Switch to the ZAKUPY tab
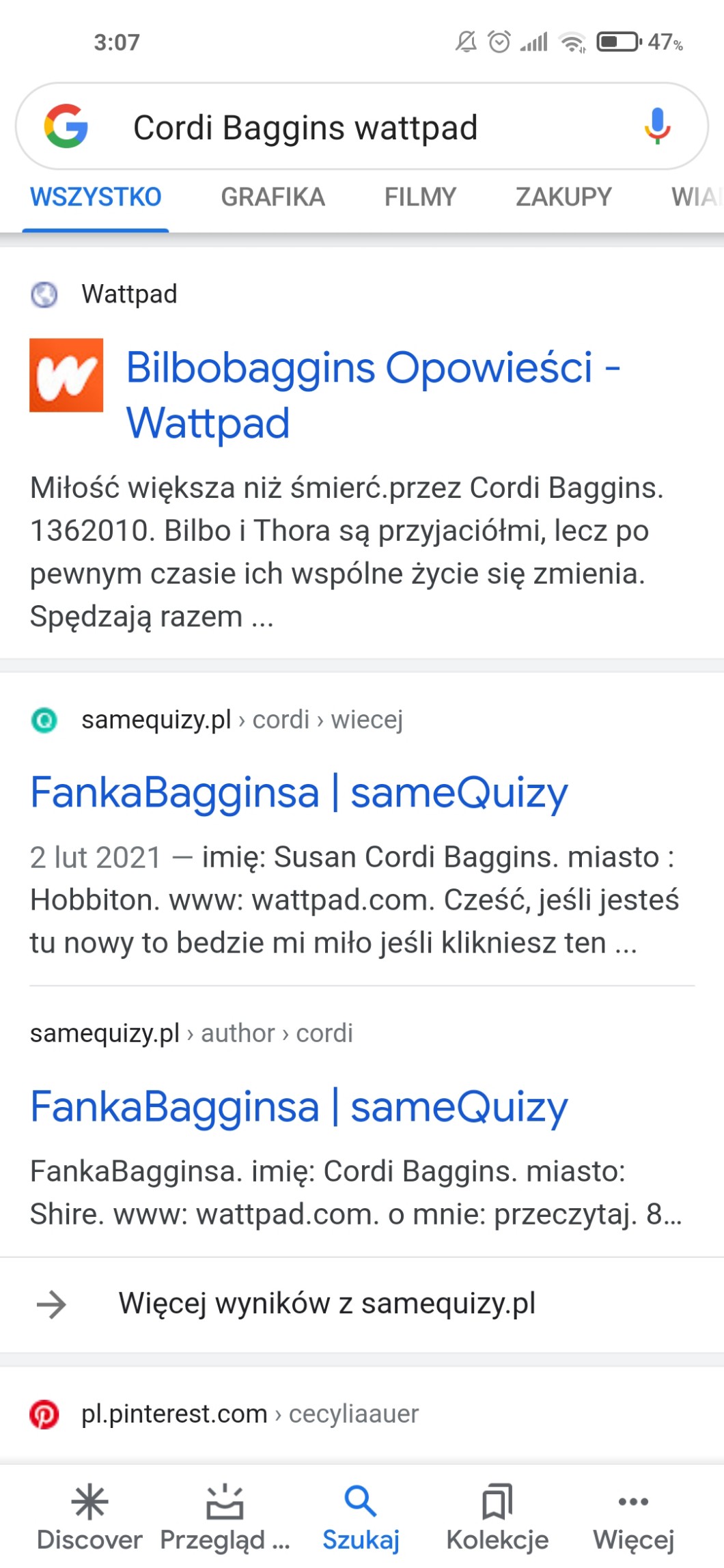This screenshot has height=1568, width=724. pyautogui.click(x=563, y=197)
